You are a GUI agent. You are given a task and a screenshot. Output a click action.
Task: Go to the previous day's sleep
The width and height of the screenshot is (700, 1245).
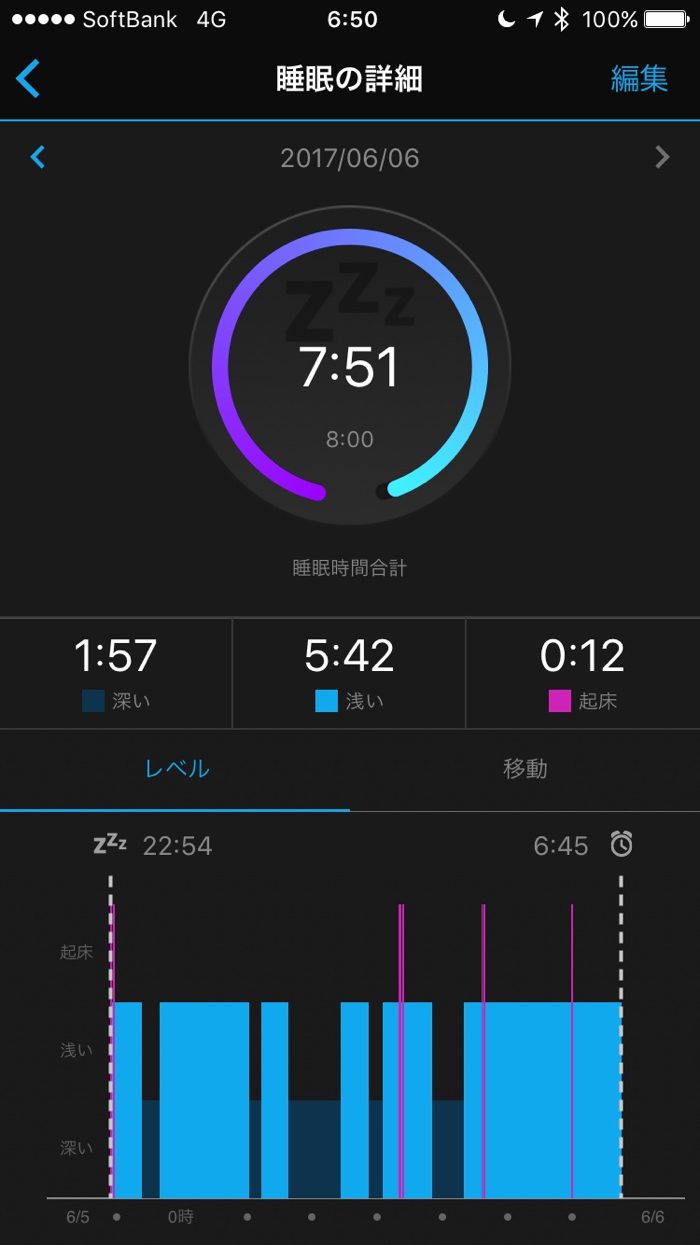[38, 157]
